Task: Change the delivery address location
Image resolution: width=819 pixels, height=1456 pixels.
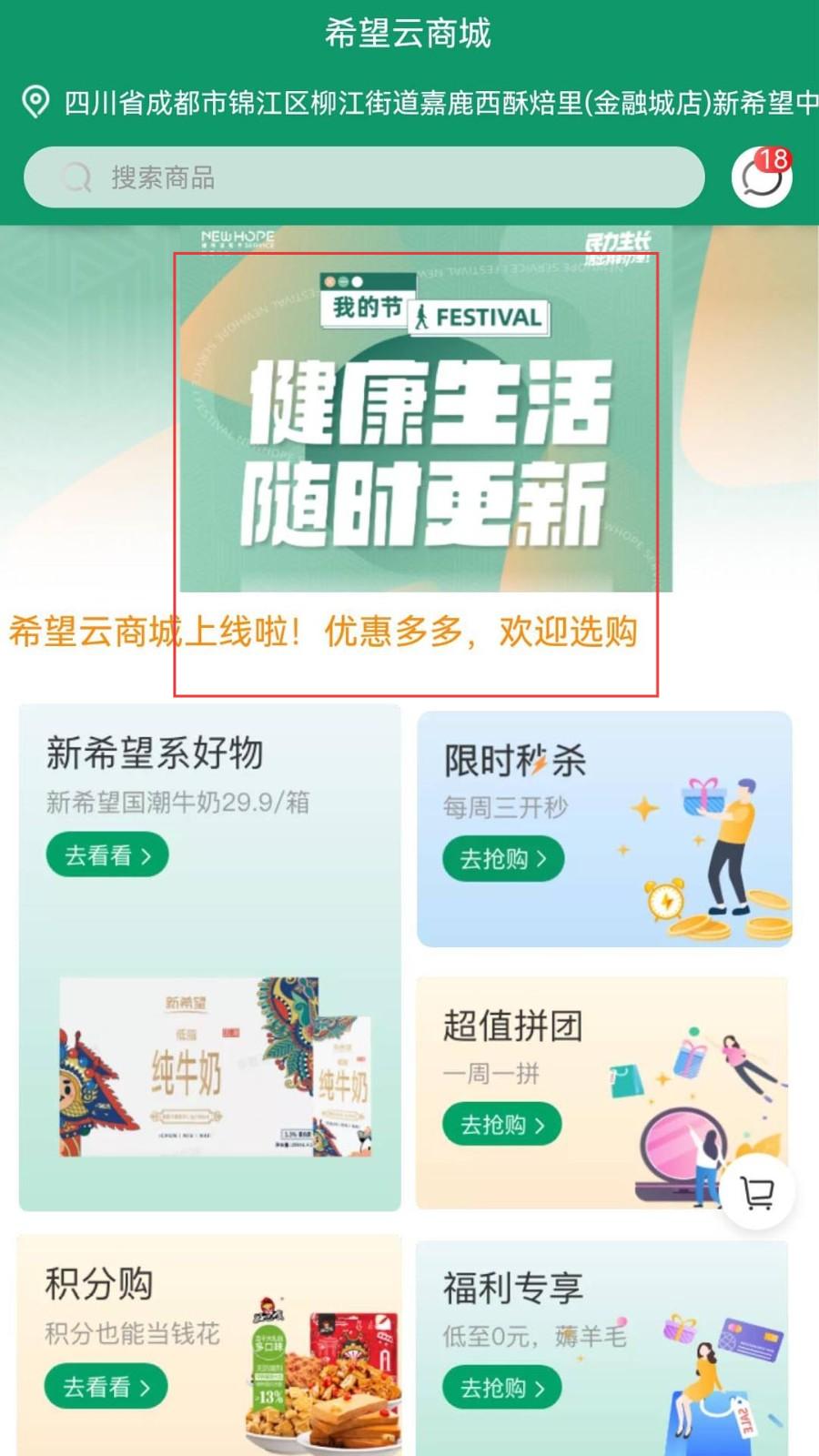Action: [x=420, y=103]
